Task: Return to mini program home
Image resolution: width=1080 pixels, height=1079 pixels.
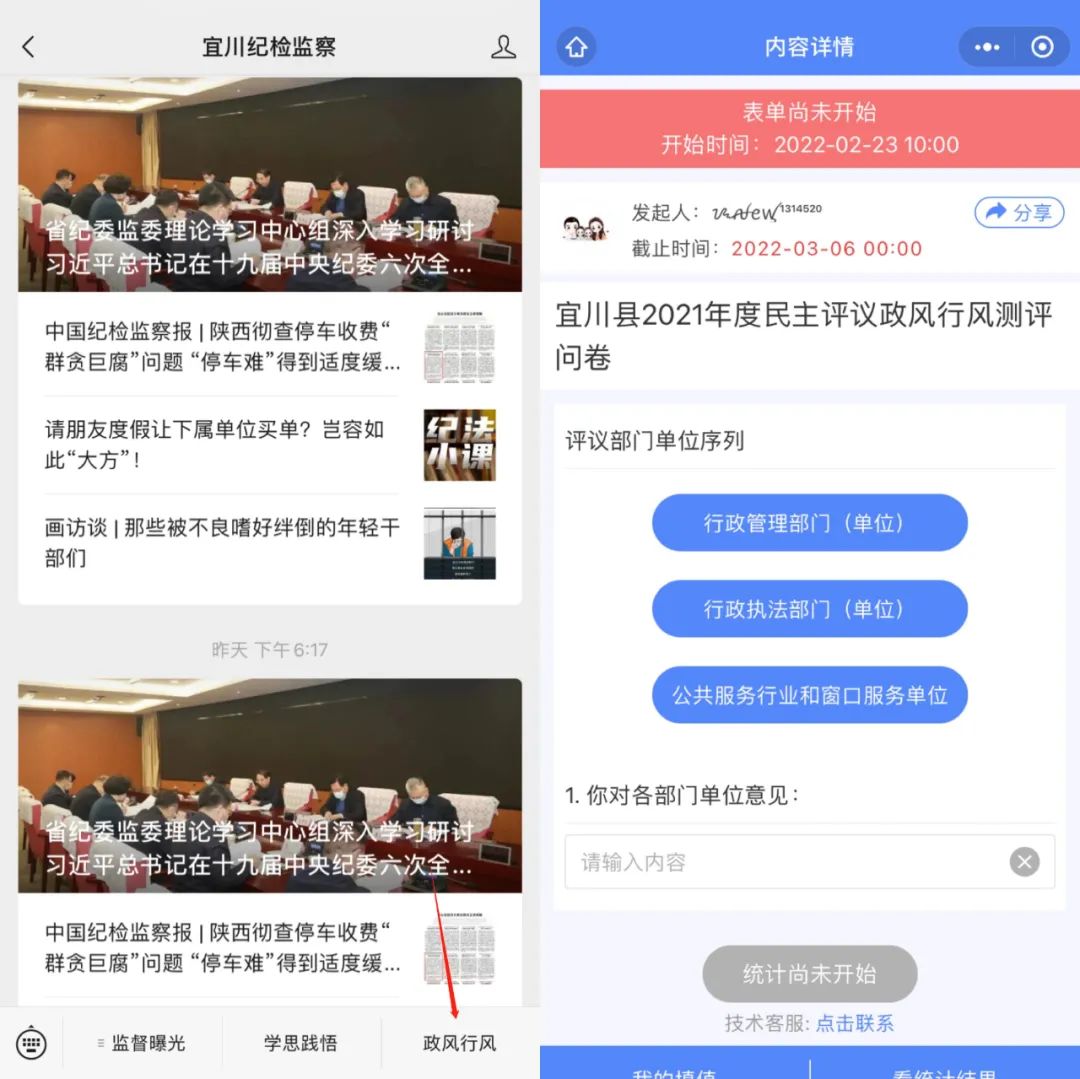Action: [x=576, y=47]
